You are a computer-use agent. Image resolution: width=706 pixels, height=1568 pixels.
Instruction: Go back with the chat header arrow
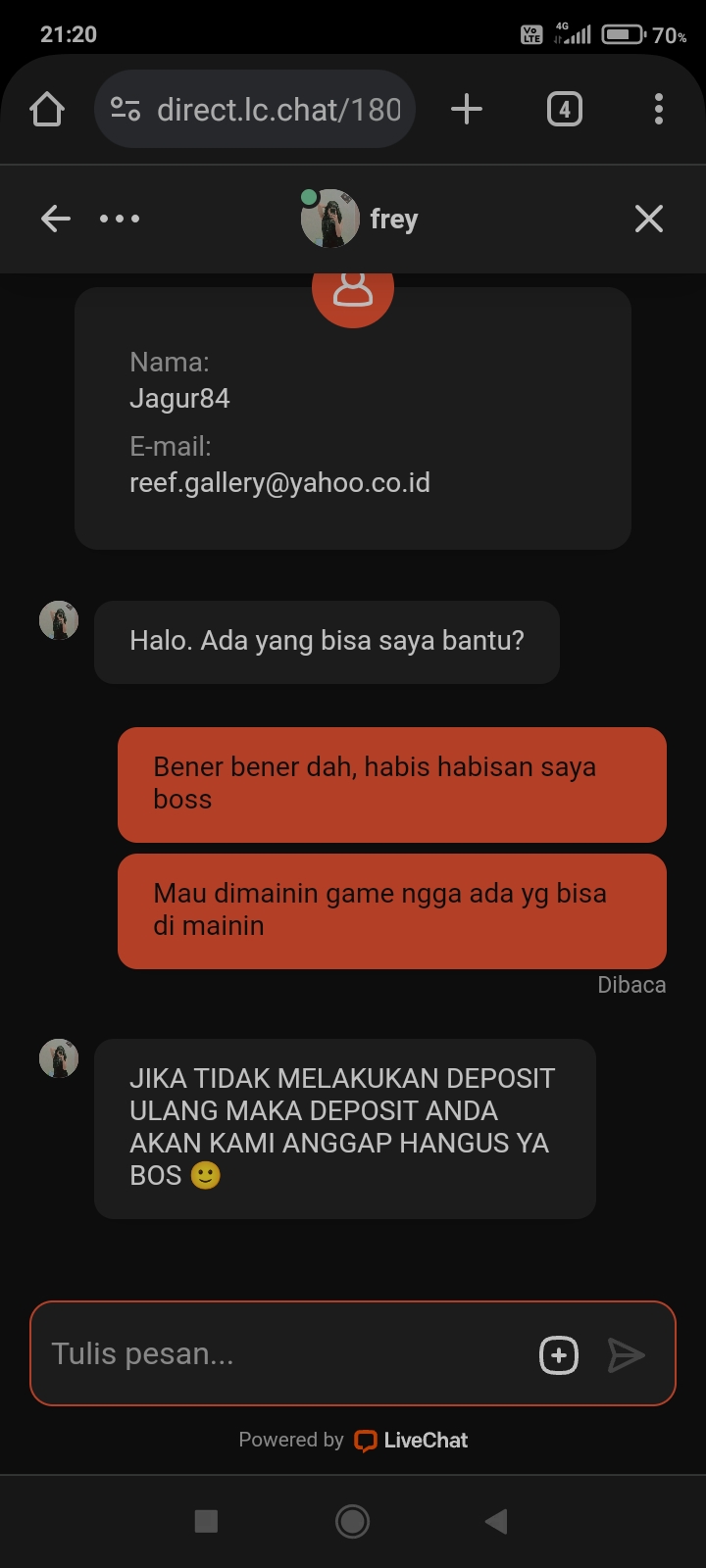[56, 219]
